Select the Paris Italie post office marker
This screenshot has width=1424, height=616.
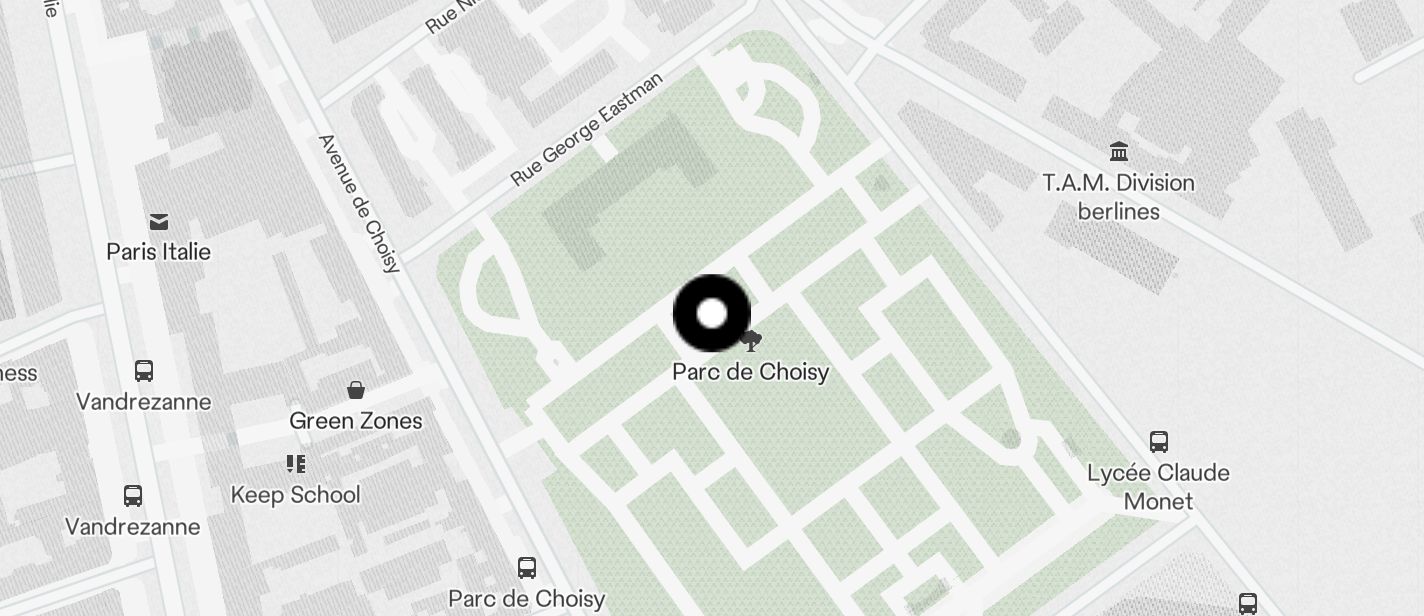pos(159,222)
